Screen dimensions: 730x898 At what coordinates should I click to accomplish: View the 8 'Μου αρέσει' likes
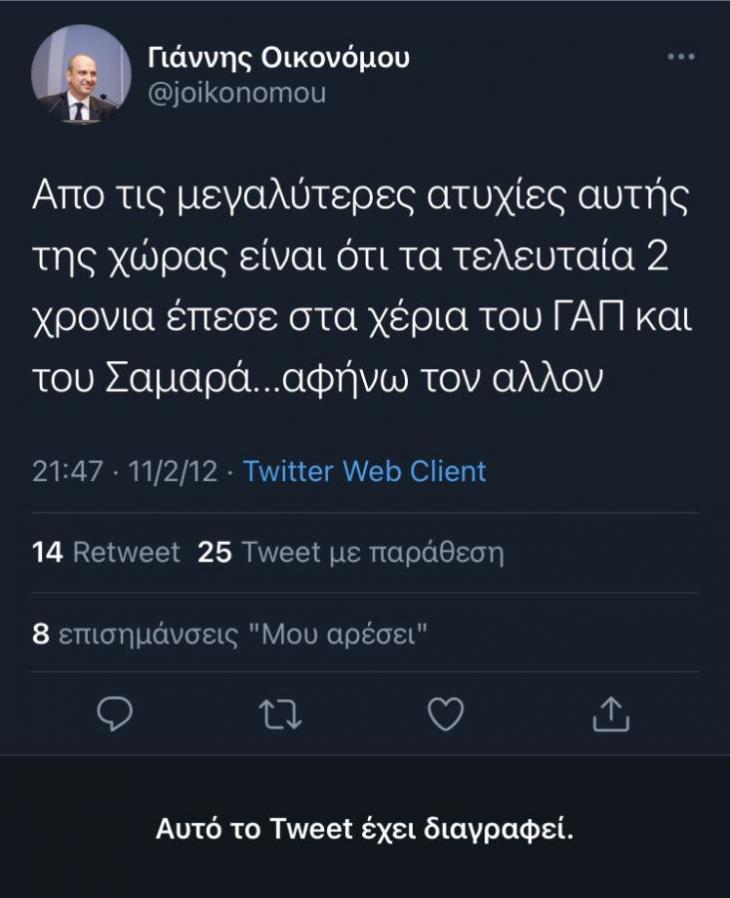pos(231,634)
